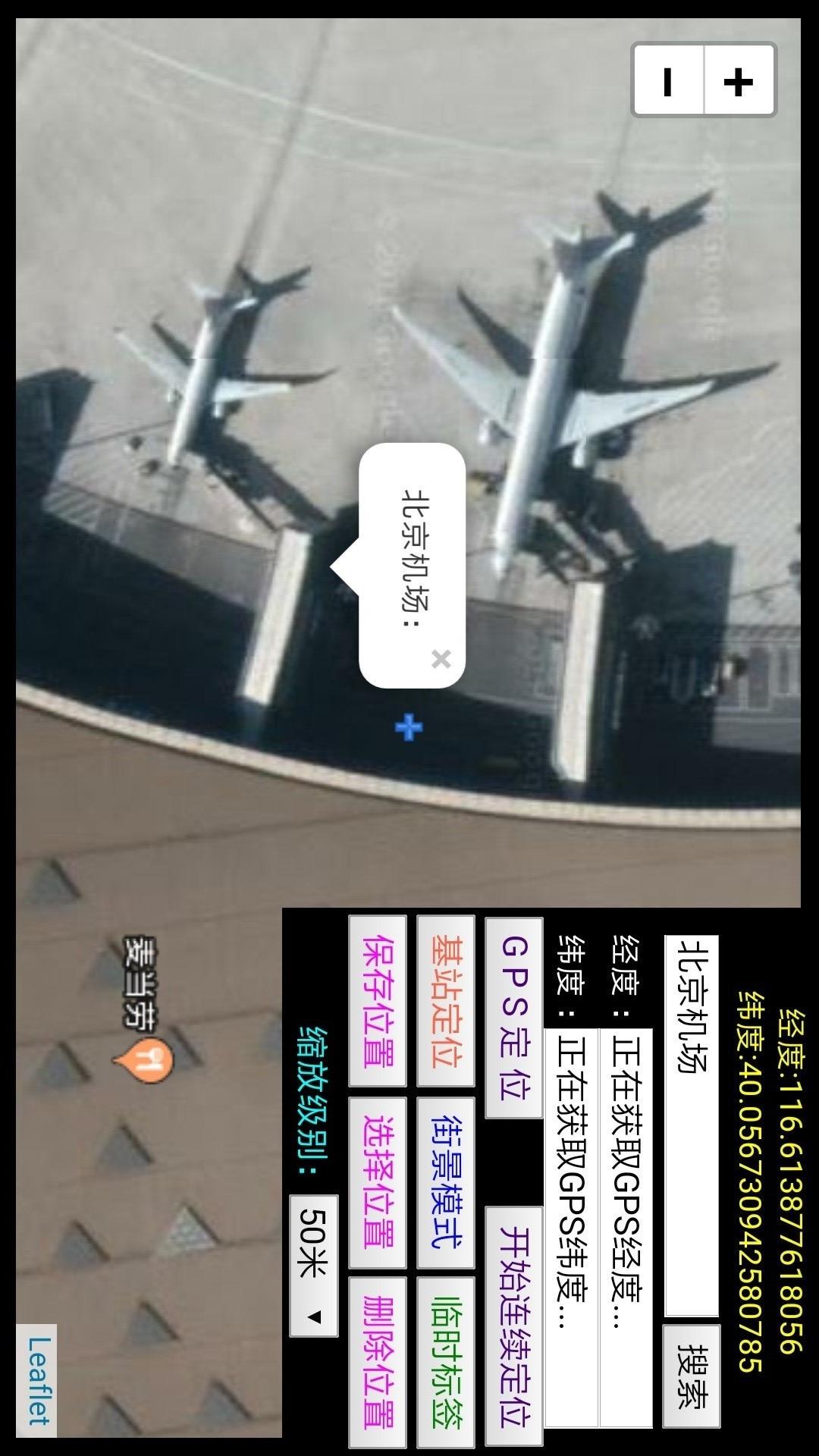Expand the 缩放级别 50米 dropdown
Image resolution: width=819 pixels, height=1456 pixels.
314,1265
